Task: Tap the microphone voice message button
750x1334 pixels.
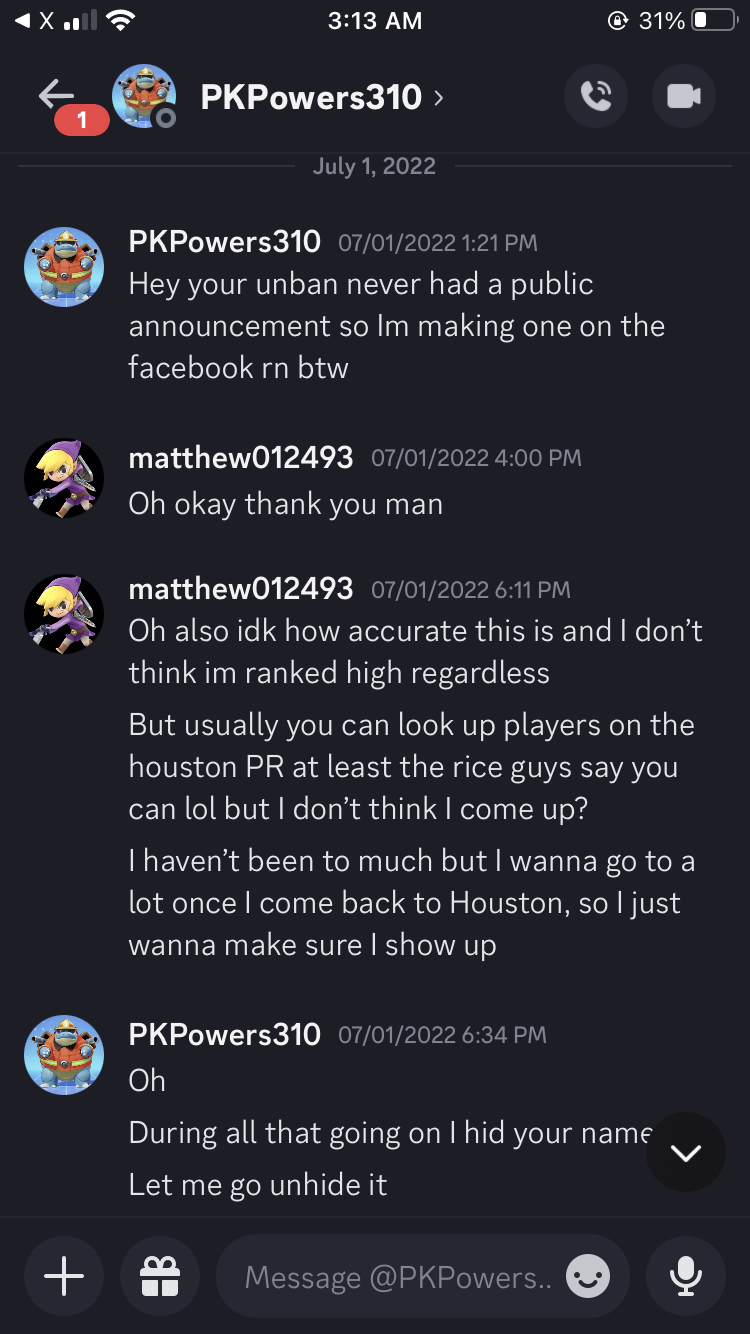Action: (x=685, y=1275)
